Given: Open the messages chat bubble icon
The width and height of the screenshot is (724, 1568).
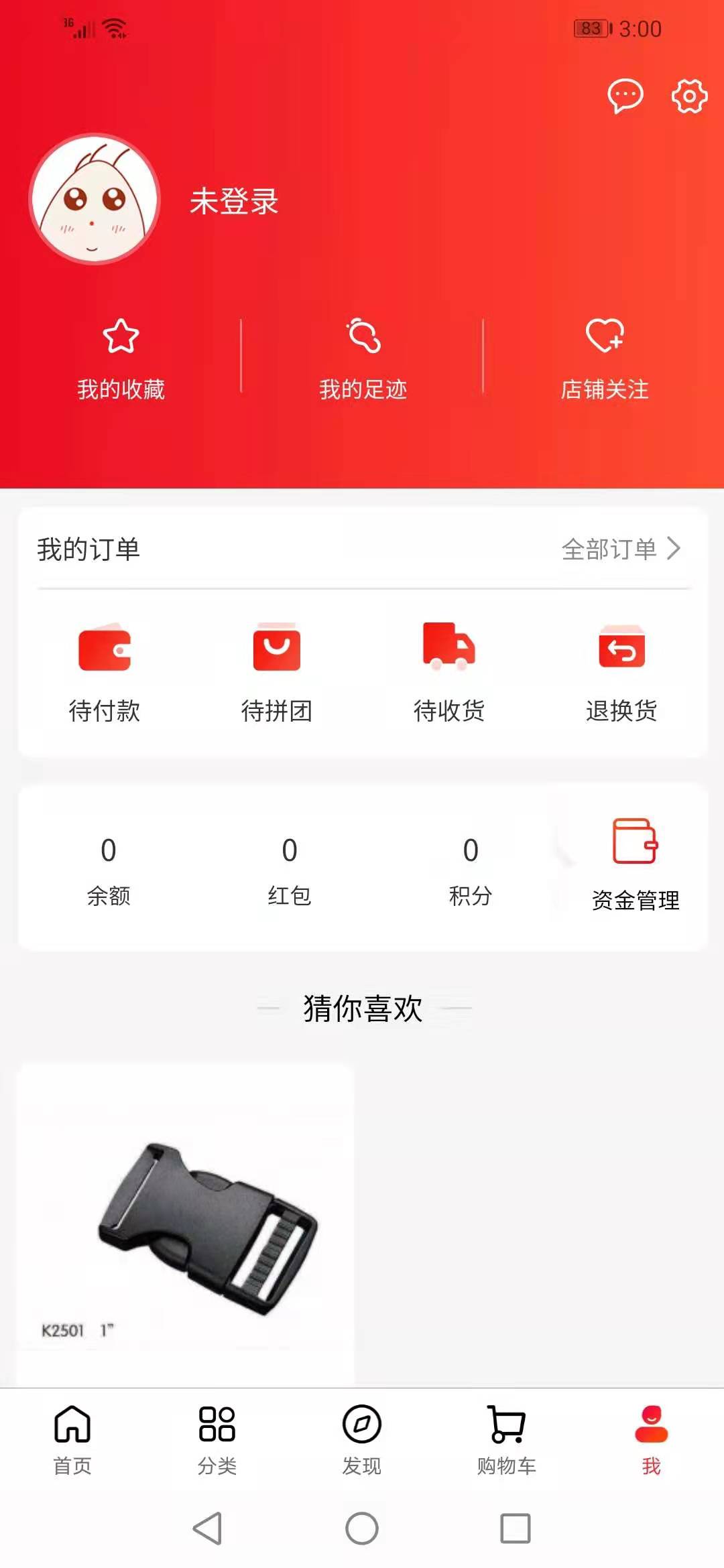Looking at the screenshot, I should click(625, 96).
